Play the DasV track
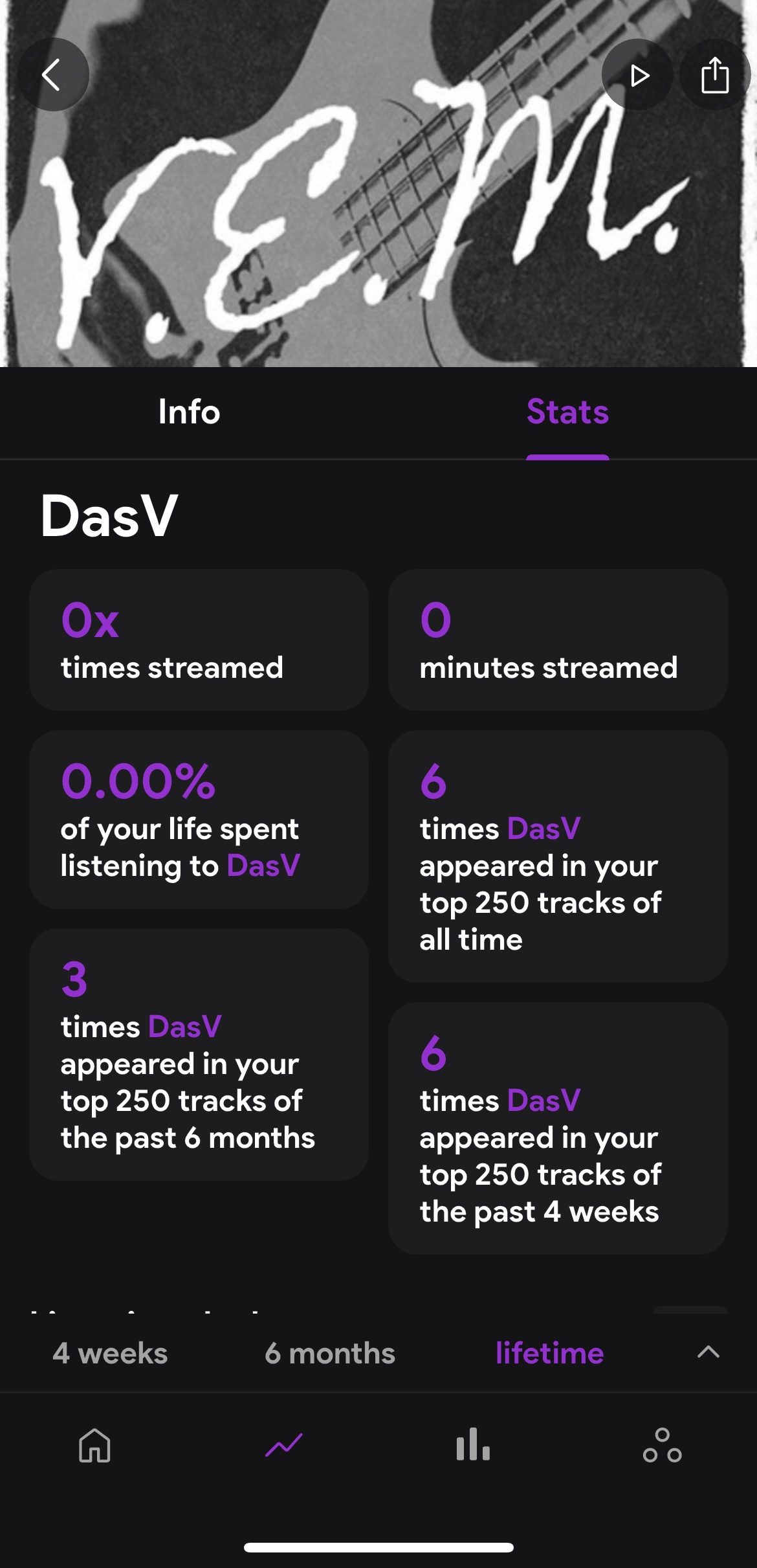The height and width of the screenshot is (1568, 757). click(638, 75)
